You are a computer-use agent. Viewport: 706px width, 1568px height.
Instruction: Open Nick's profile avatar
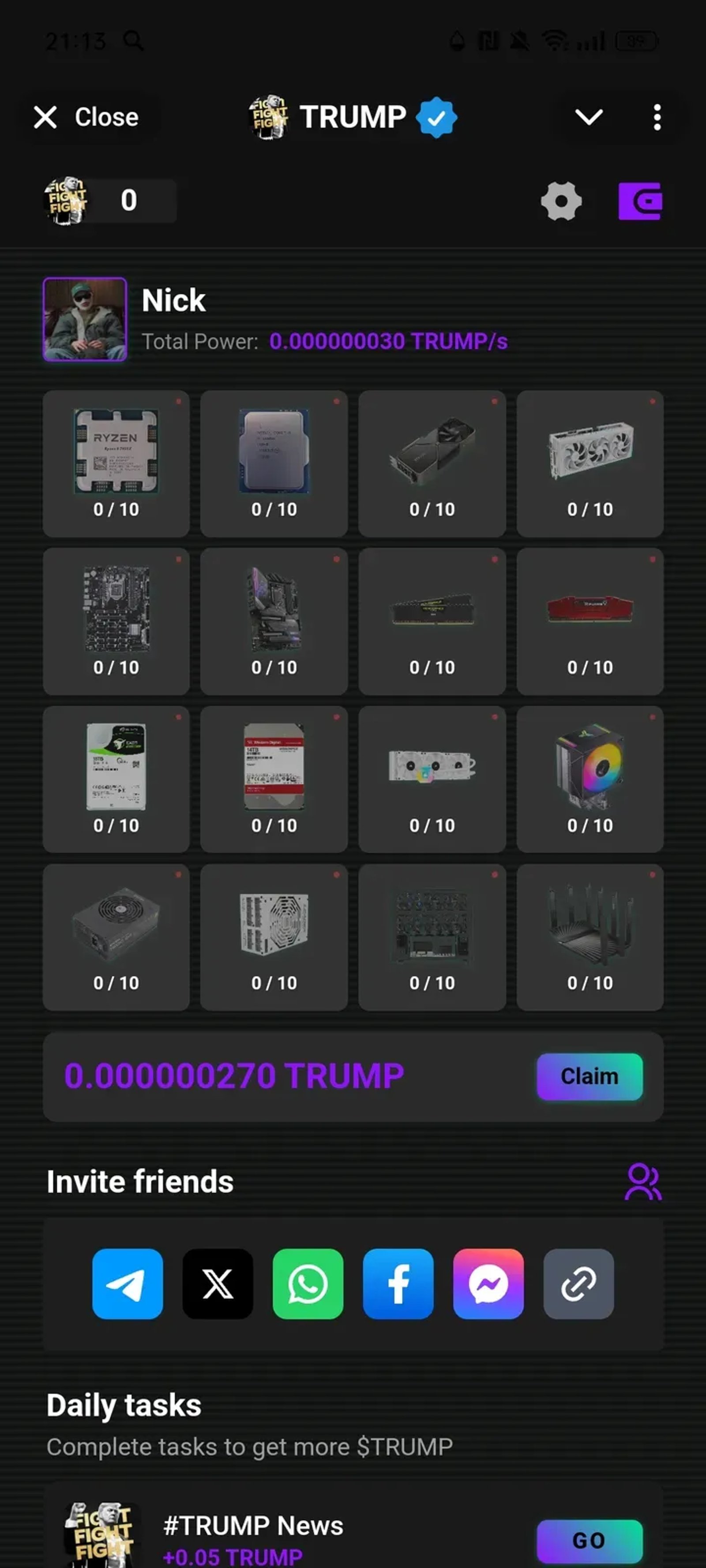tap(84, 320)
